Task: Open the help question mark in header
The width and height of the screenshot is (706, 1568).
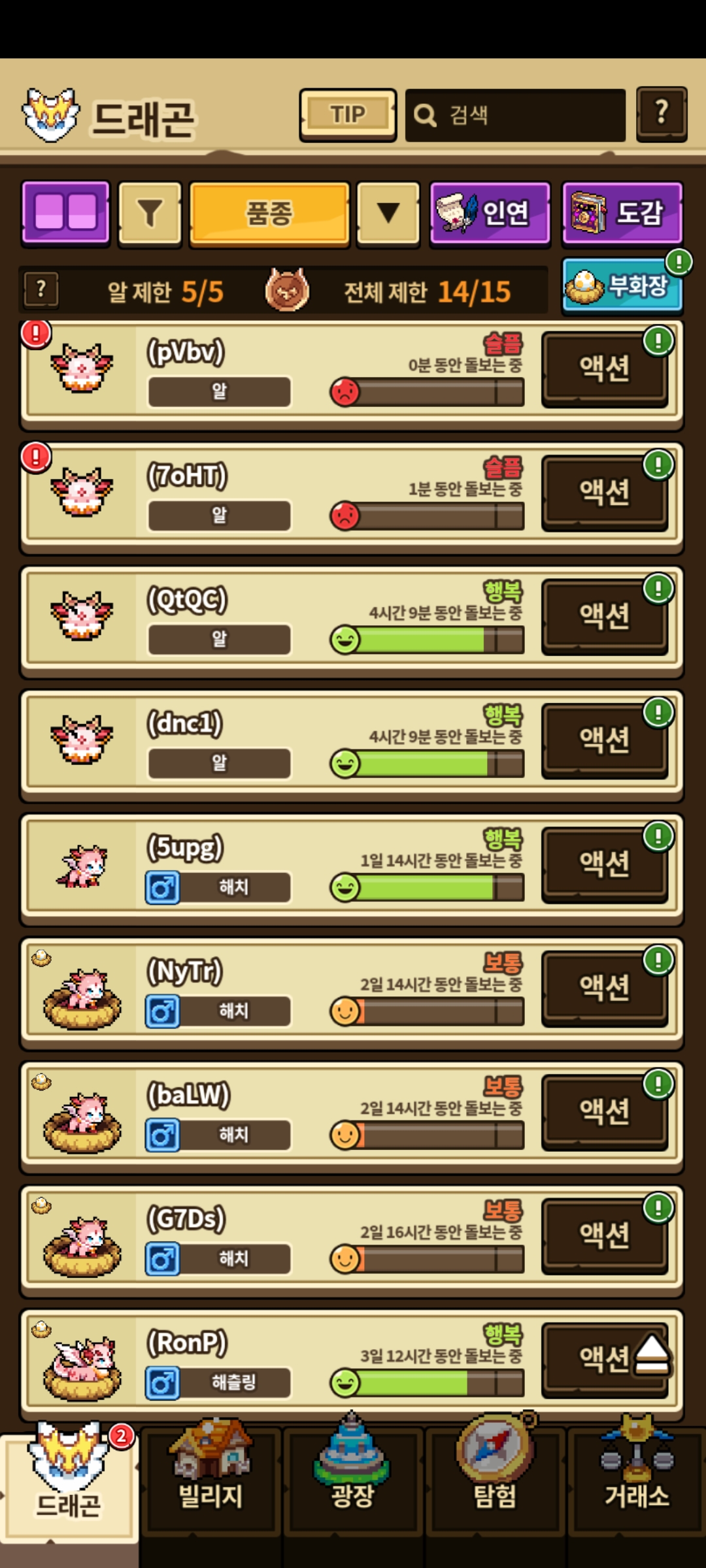Action: [662, 114]
